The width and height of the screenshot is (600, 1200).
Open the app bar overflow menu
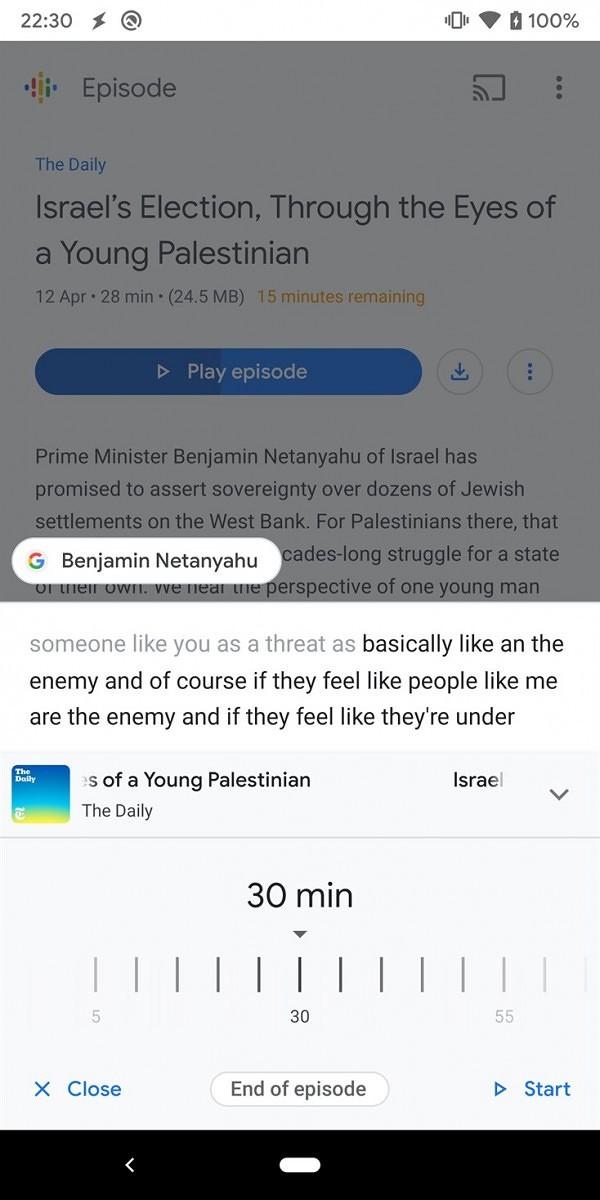(559, 88)
